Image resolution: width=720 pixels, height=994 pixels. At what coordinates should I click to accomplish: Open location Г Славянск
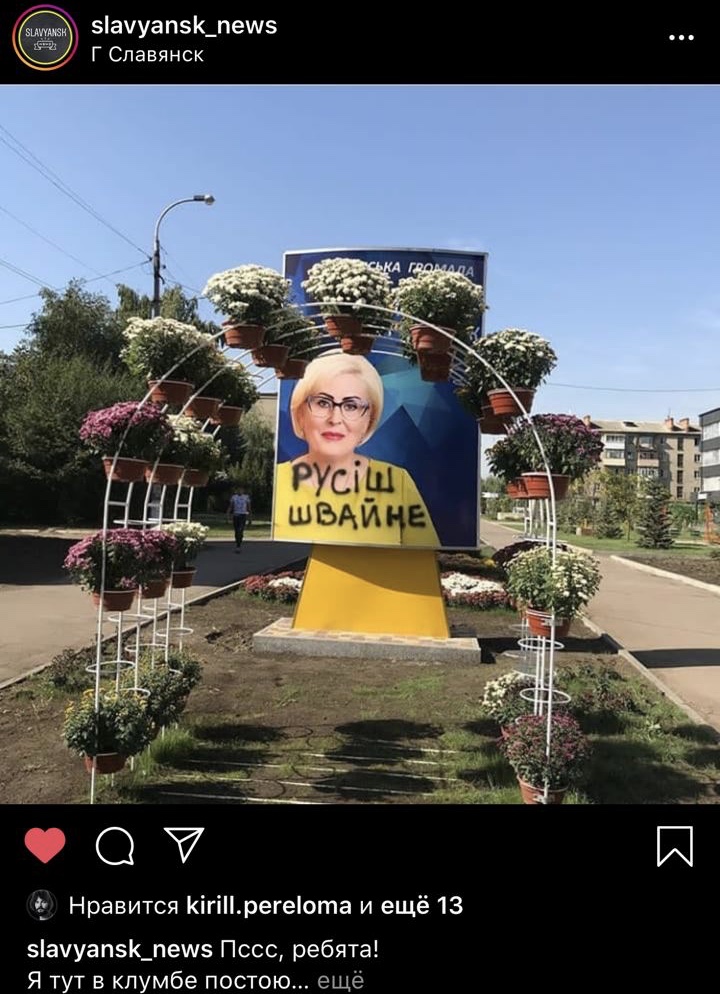pyautogui.click(x=147, y=54)
